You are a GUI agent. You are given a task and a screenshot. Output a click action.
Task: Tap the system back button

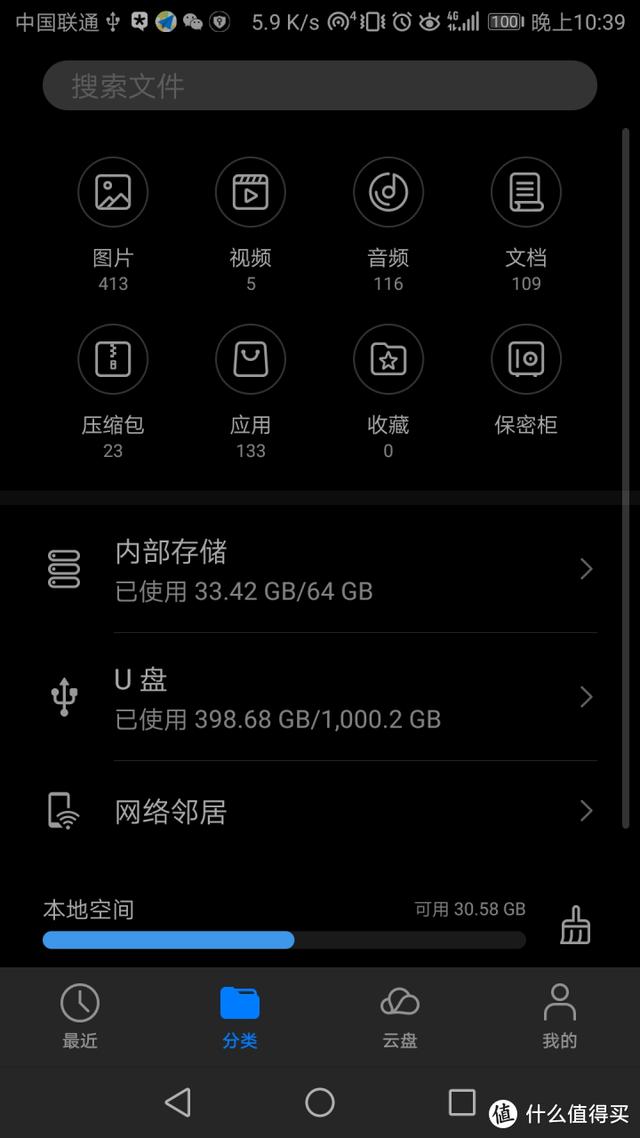pyautogui.click(x=178, y=1102)
